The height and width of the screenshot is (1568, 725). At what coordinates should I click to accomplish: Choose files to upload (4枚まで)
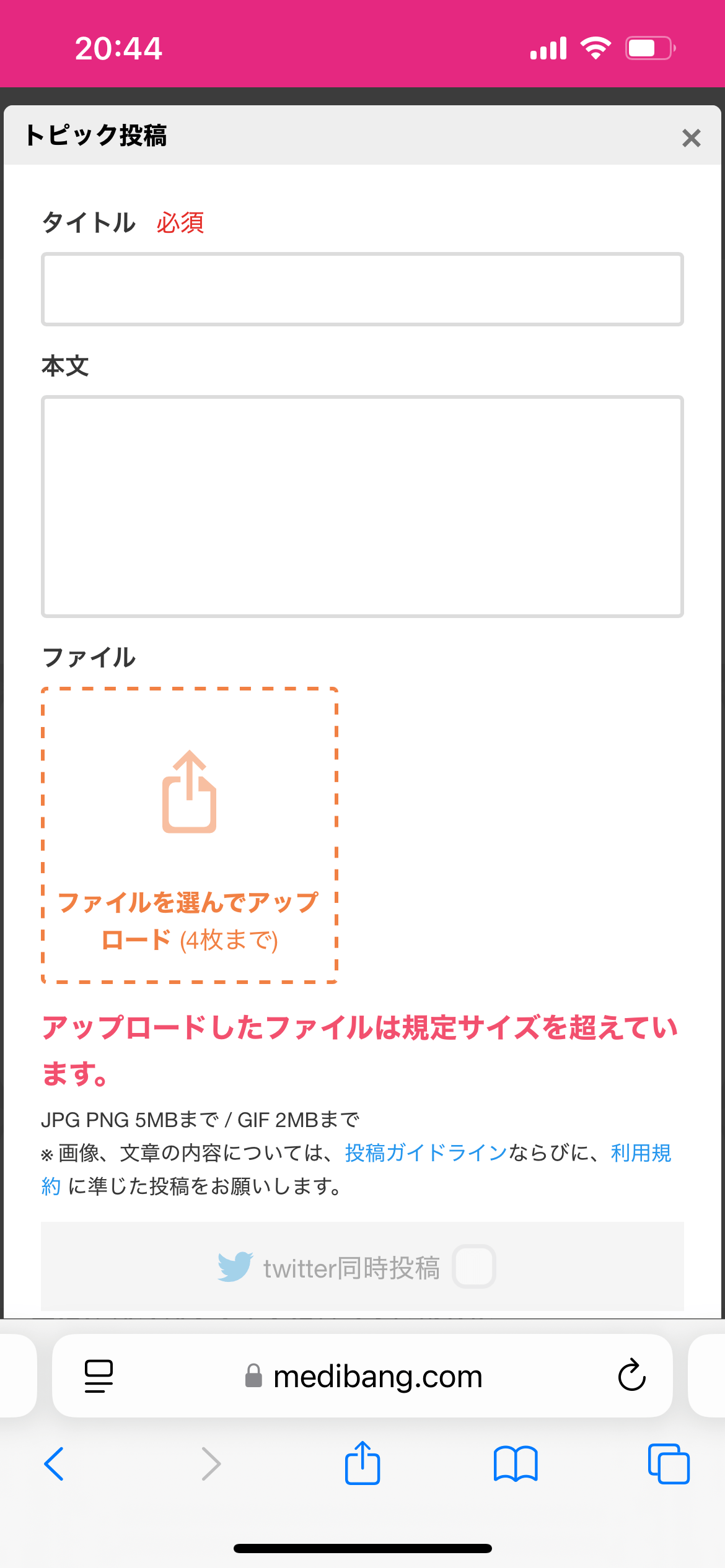point(189,835)
